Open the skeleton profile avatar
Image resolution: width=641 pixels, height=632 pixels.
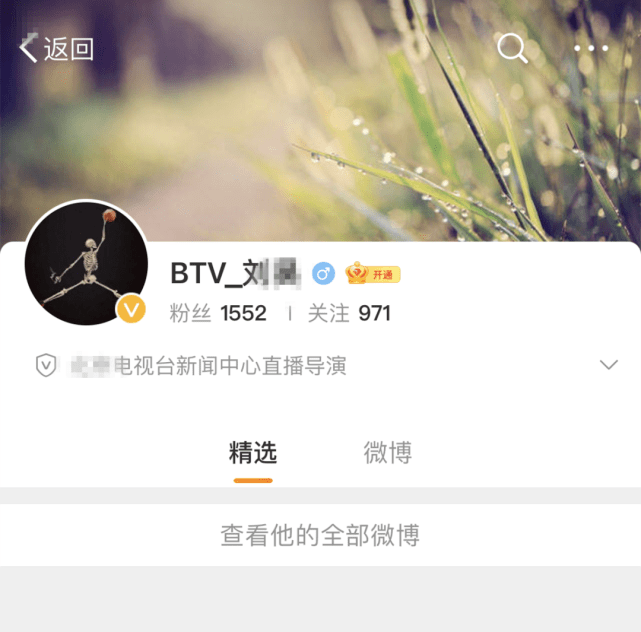87,264
